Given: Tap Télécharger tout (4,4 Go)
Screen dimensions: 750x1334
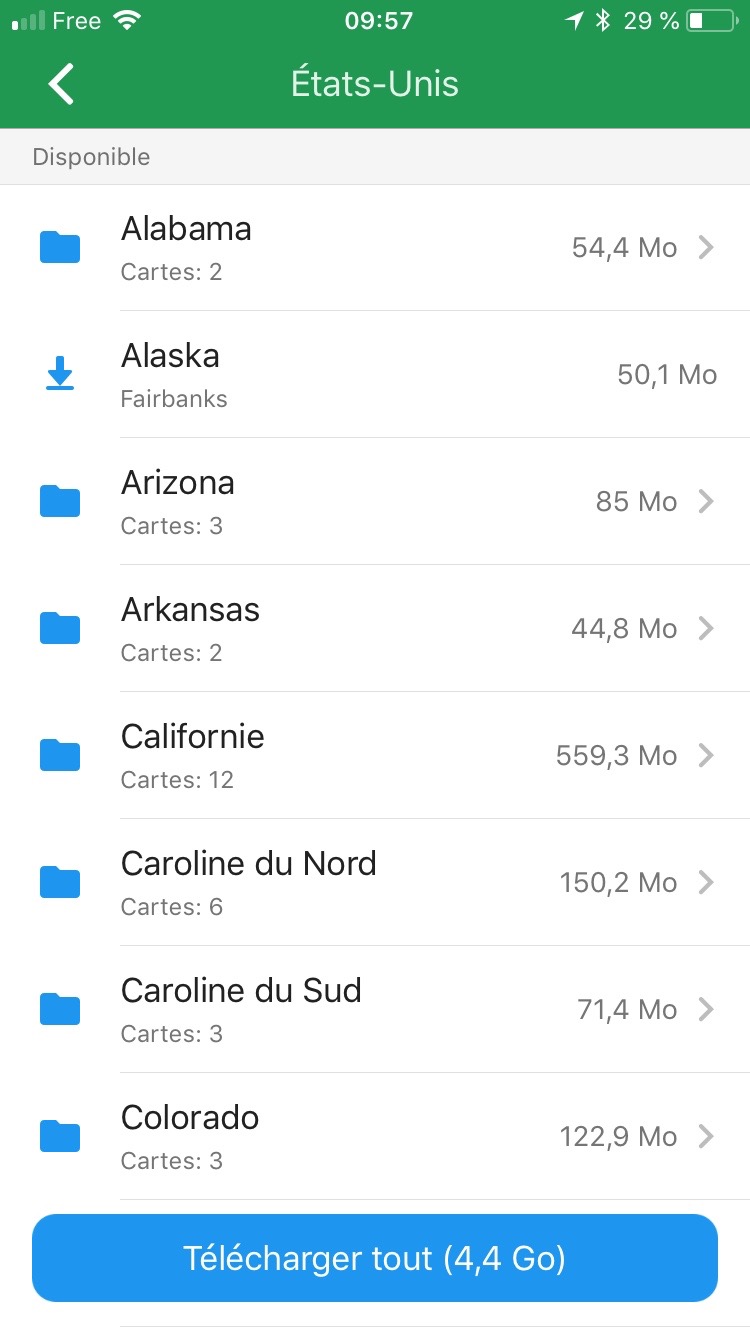Looking at the screenshot, I should (375, 1258).
